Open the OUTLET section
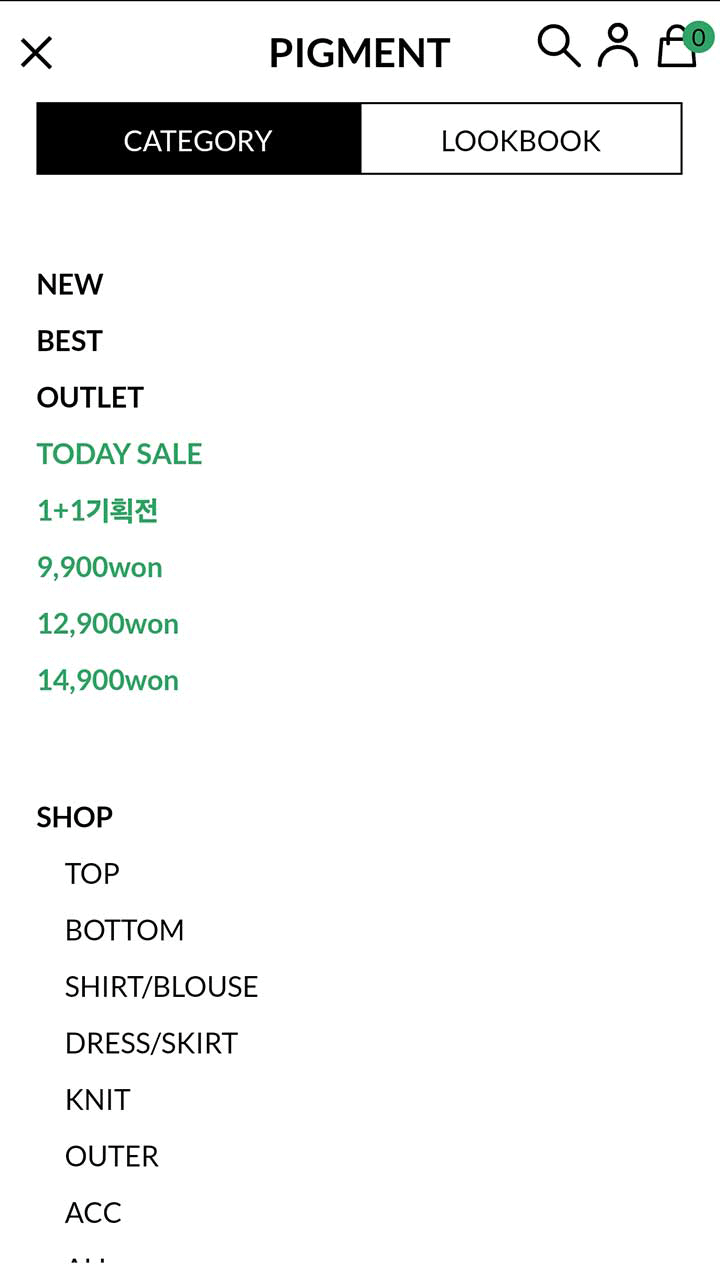The height and width of the screenshot is (1280, 720). [x=90, y=398]
